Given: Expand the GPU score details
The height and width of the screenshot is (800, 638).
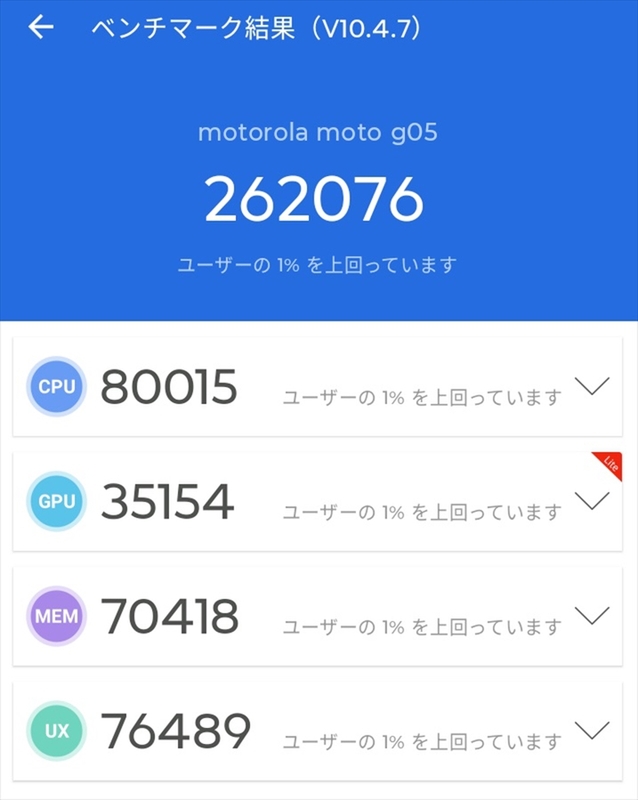Looking at the screenshot, I should pyautogui.click(x=592, y=502).
